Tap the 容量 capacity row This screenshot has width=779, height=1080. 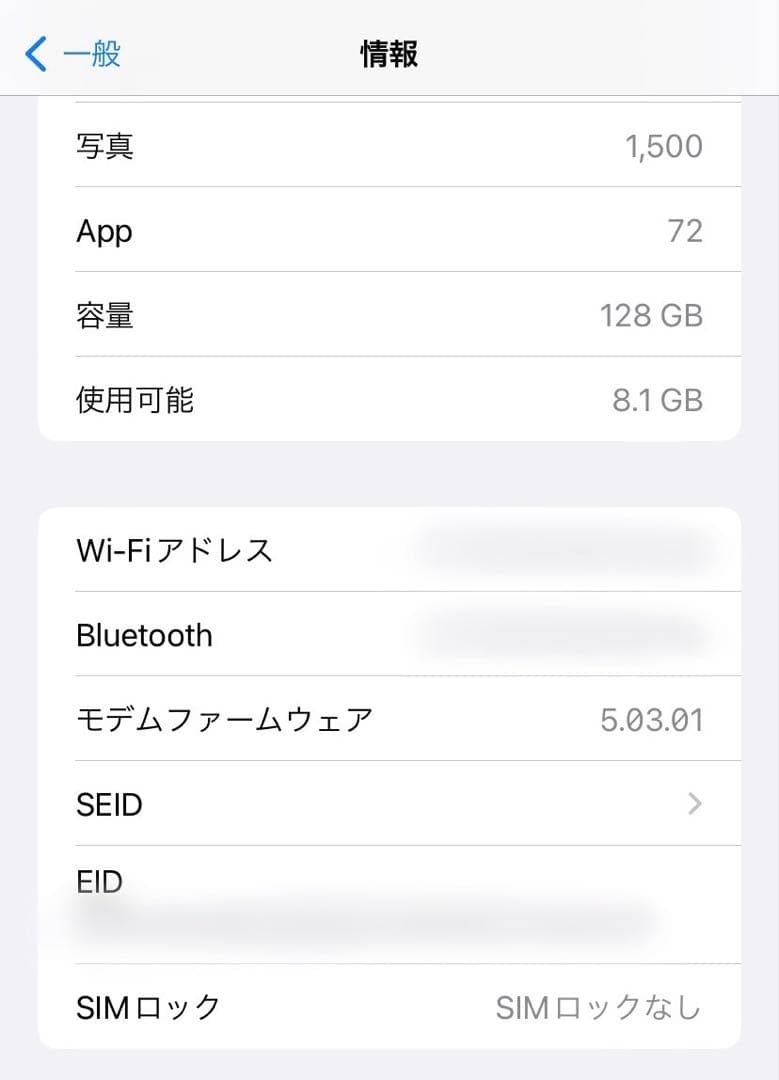click(390, 315)
